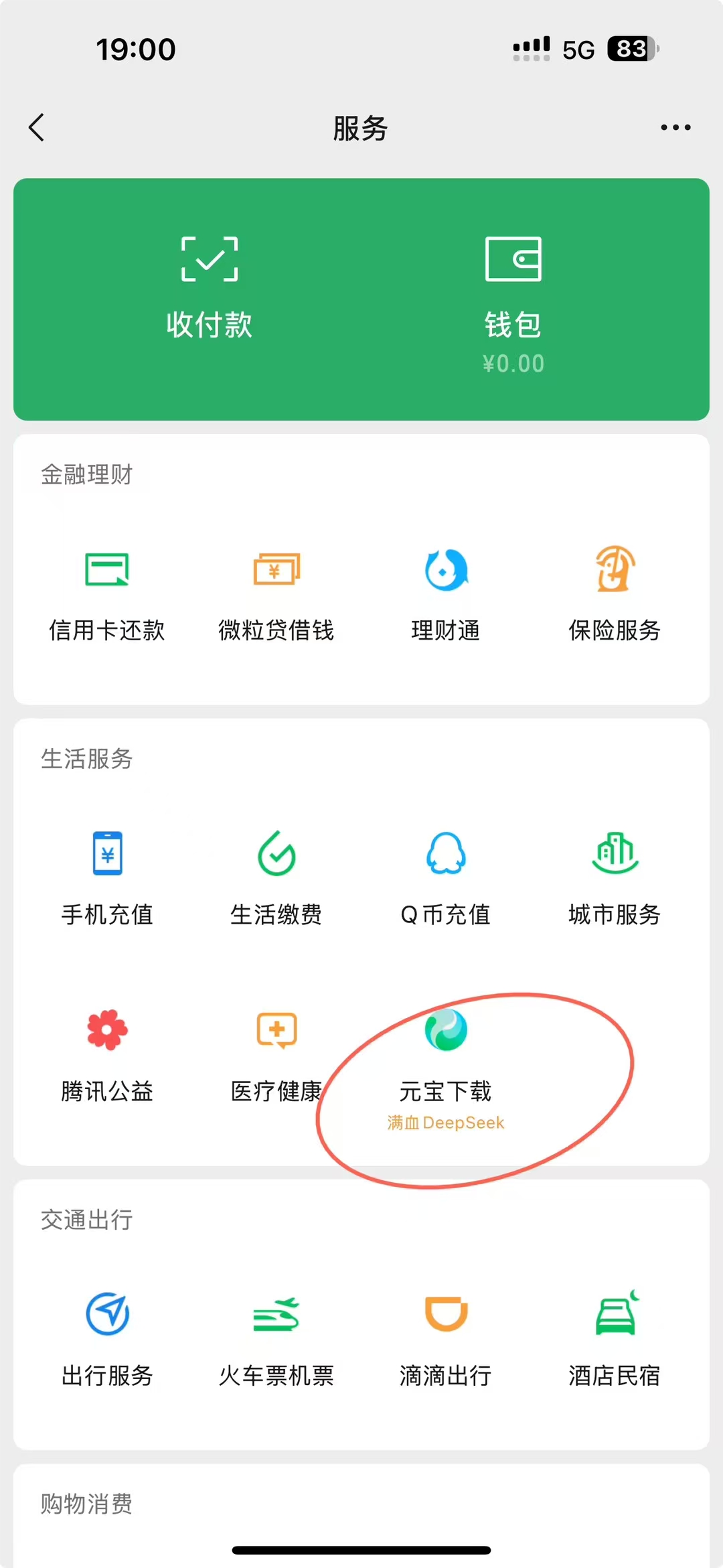Tap 医疗健康
This screenshot has width=723, height=1568.
[276, 1056]
